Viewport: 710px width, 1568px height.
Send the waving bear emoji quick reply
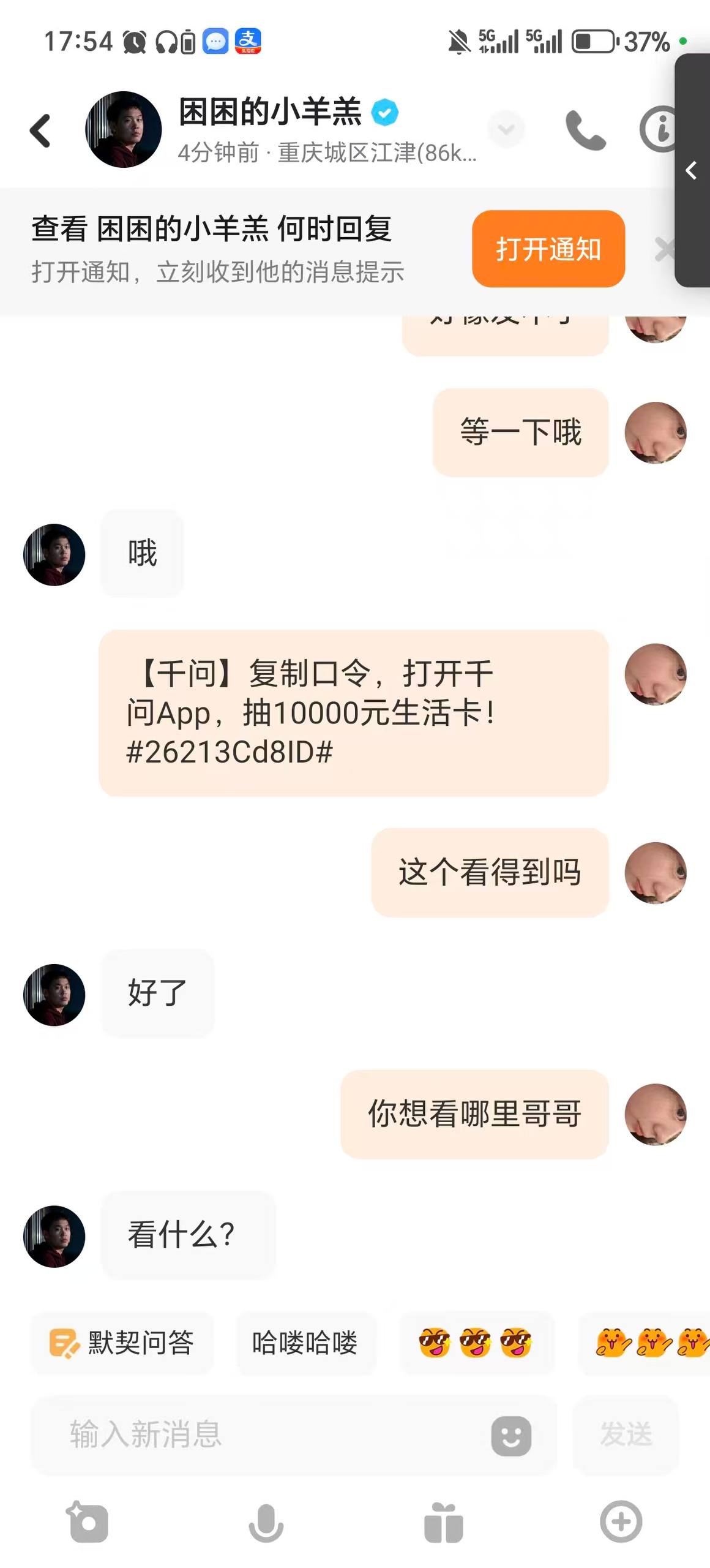(x=649, y=1343)
